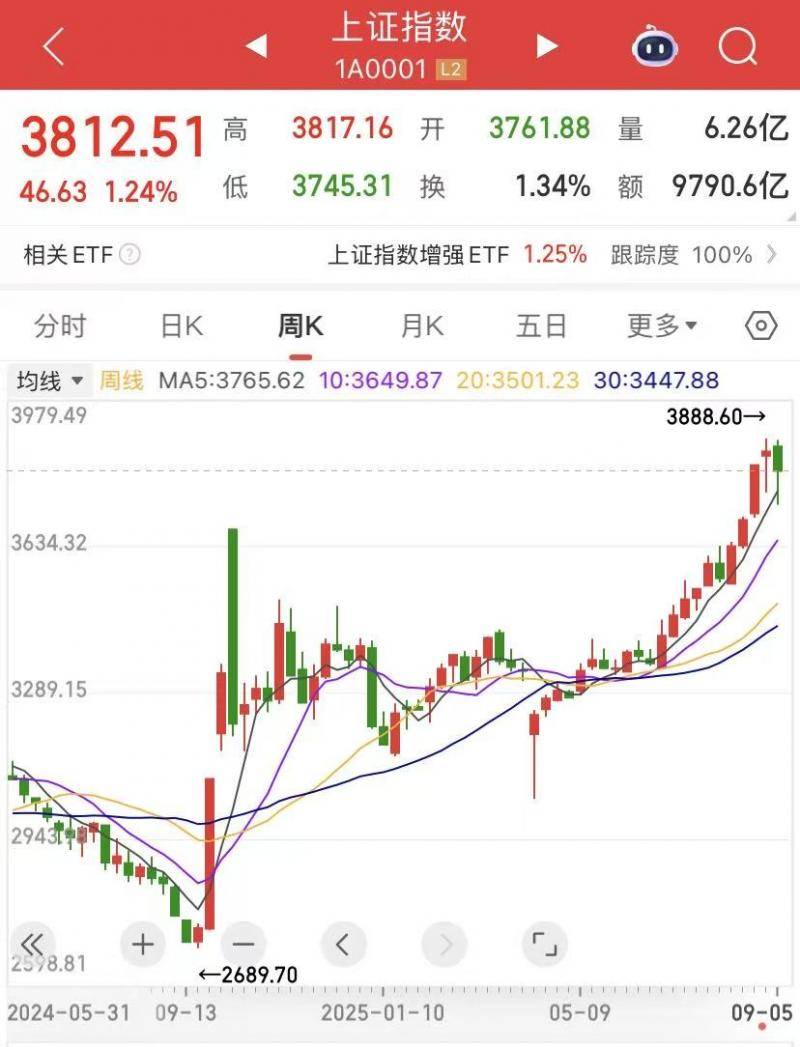Open the 上证指数增强ETF link
This screenshot has width=800, height=1047.
[x=420, y=255]
